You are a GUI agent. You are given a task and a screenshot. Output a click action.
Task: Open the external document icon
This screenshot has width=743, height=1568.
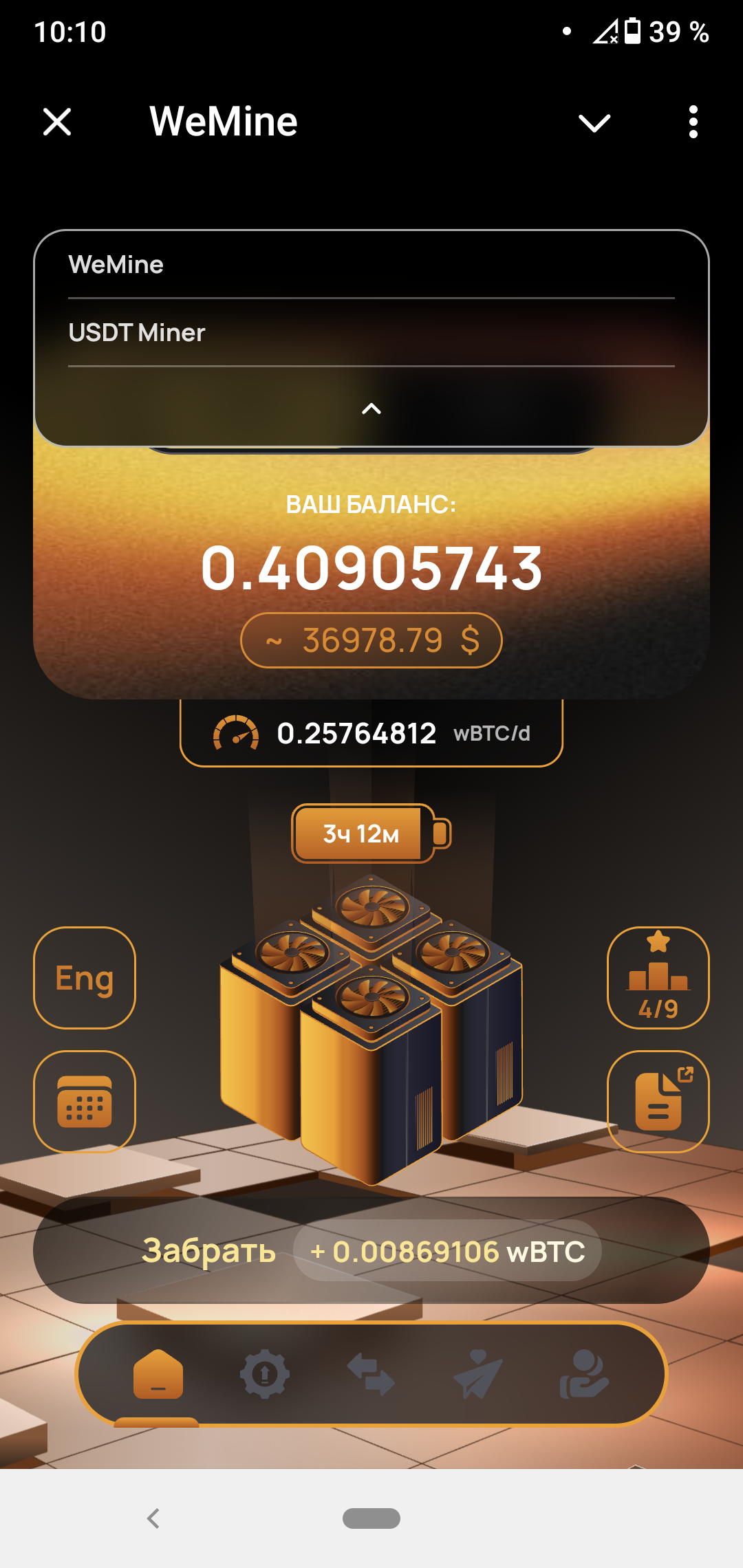(x=658, y=1101)
